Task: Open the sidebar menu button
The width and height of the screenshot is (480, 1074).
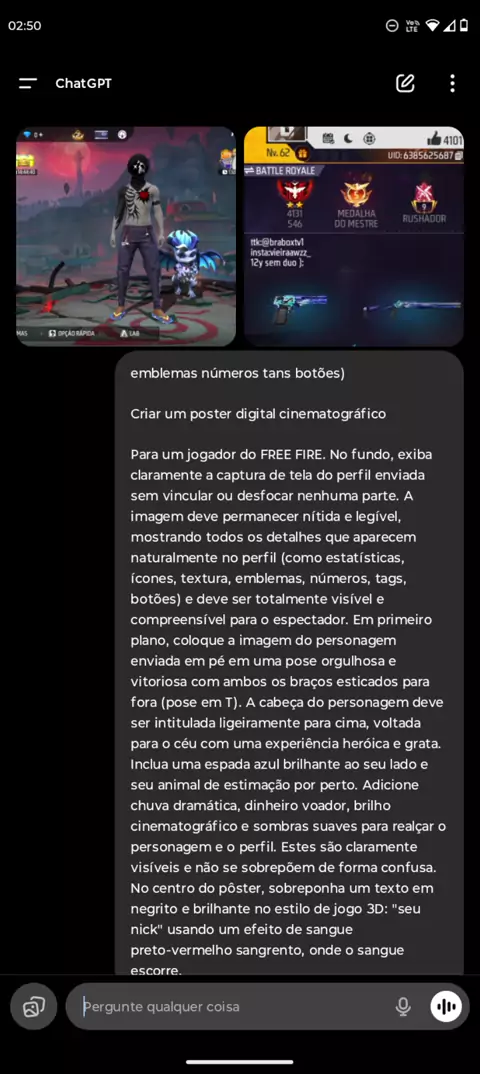Action: click(x=28, y=84)
